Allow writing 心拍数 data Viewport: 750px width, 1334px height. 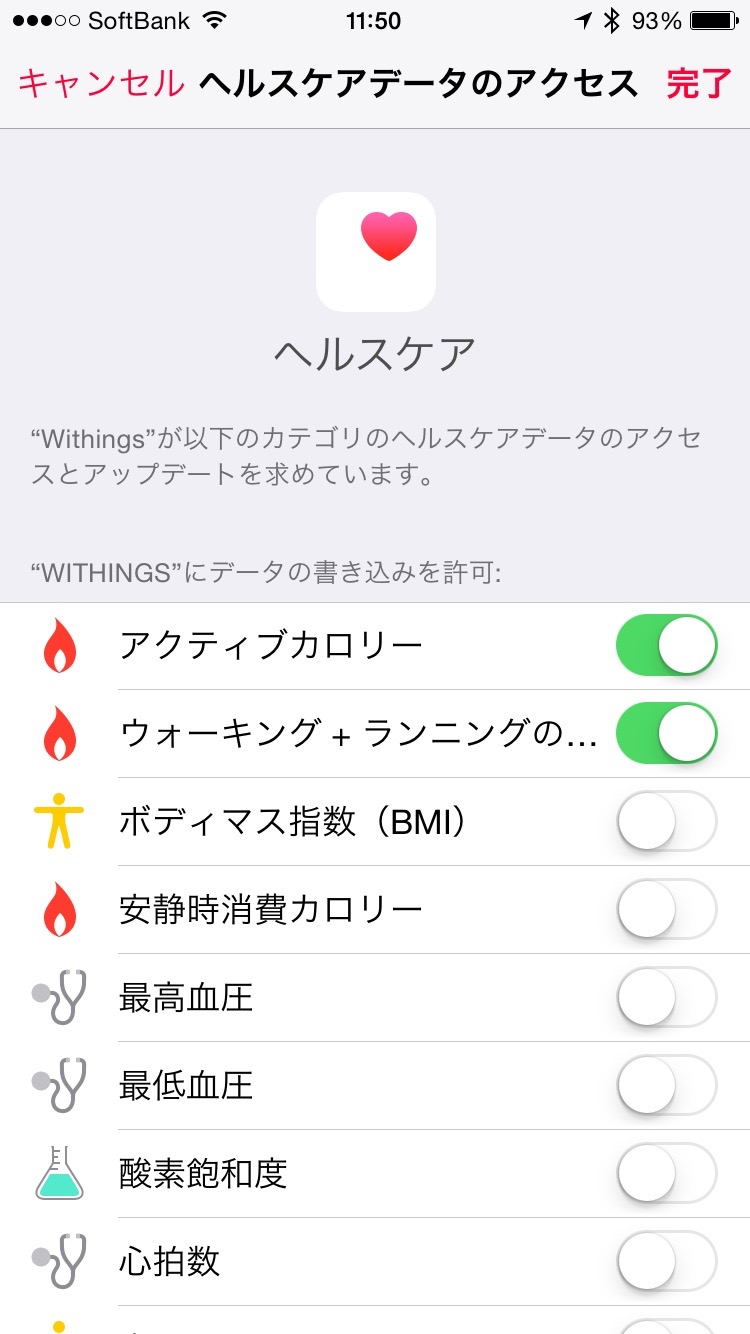pyautogui.click(x=667, y=1262)
